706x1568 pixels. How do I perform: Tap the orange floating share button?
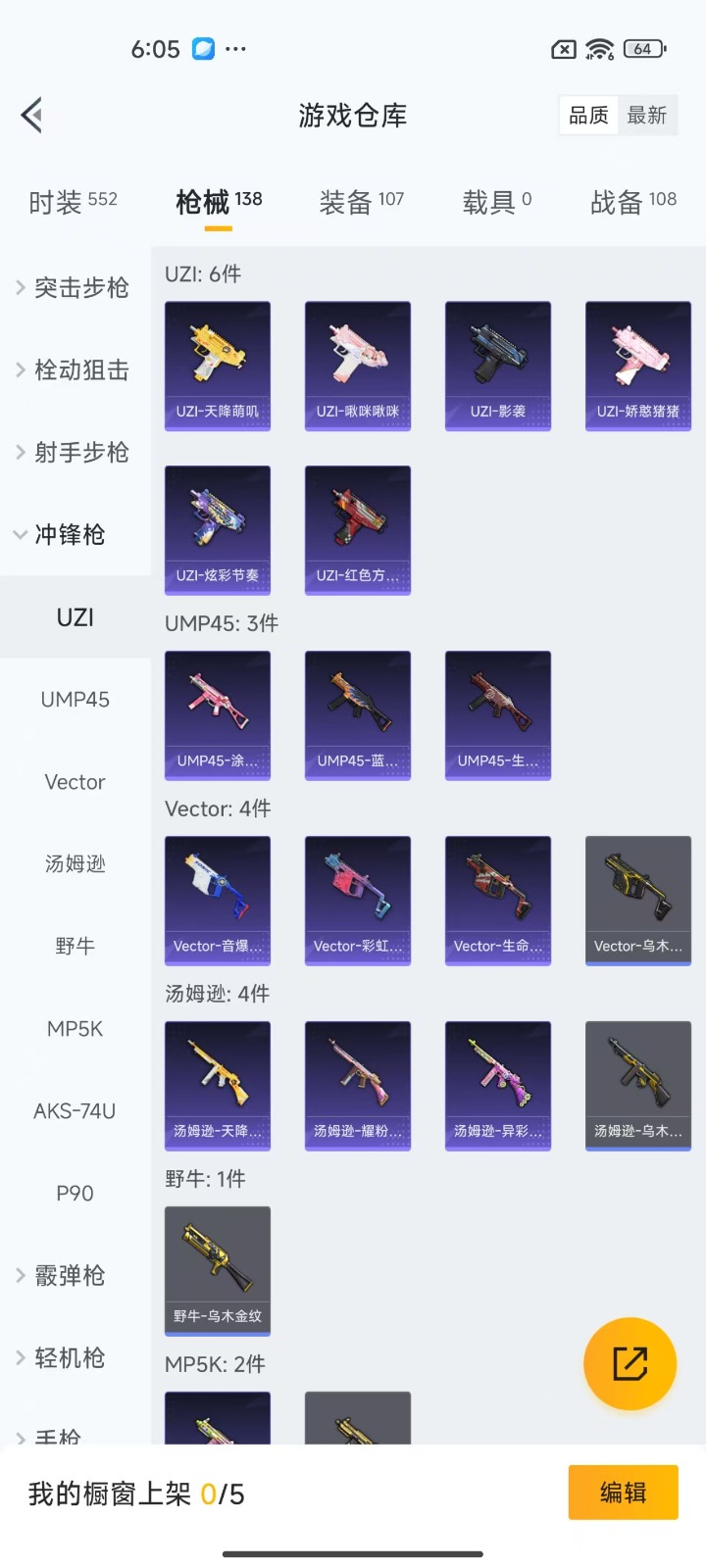[x=630, y=1363]
